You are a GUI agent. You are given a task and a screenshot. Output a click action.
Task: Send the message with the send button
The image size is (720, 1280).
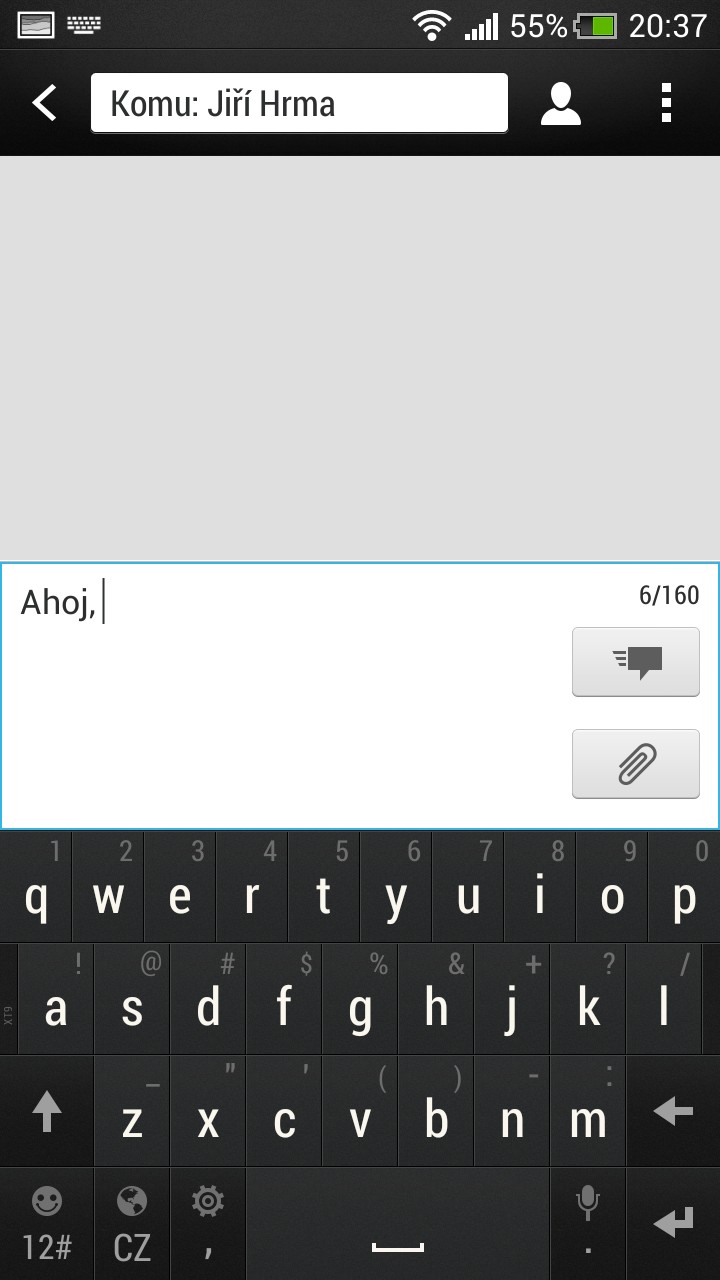[x=636, y=662]
